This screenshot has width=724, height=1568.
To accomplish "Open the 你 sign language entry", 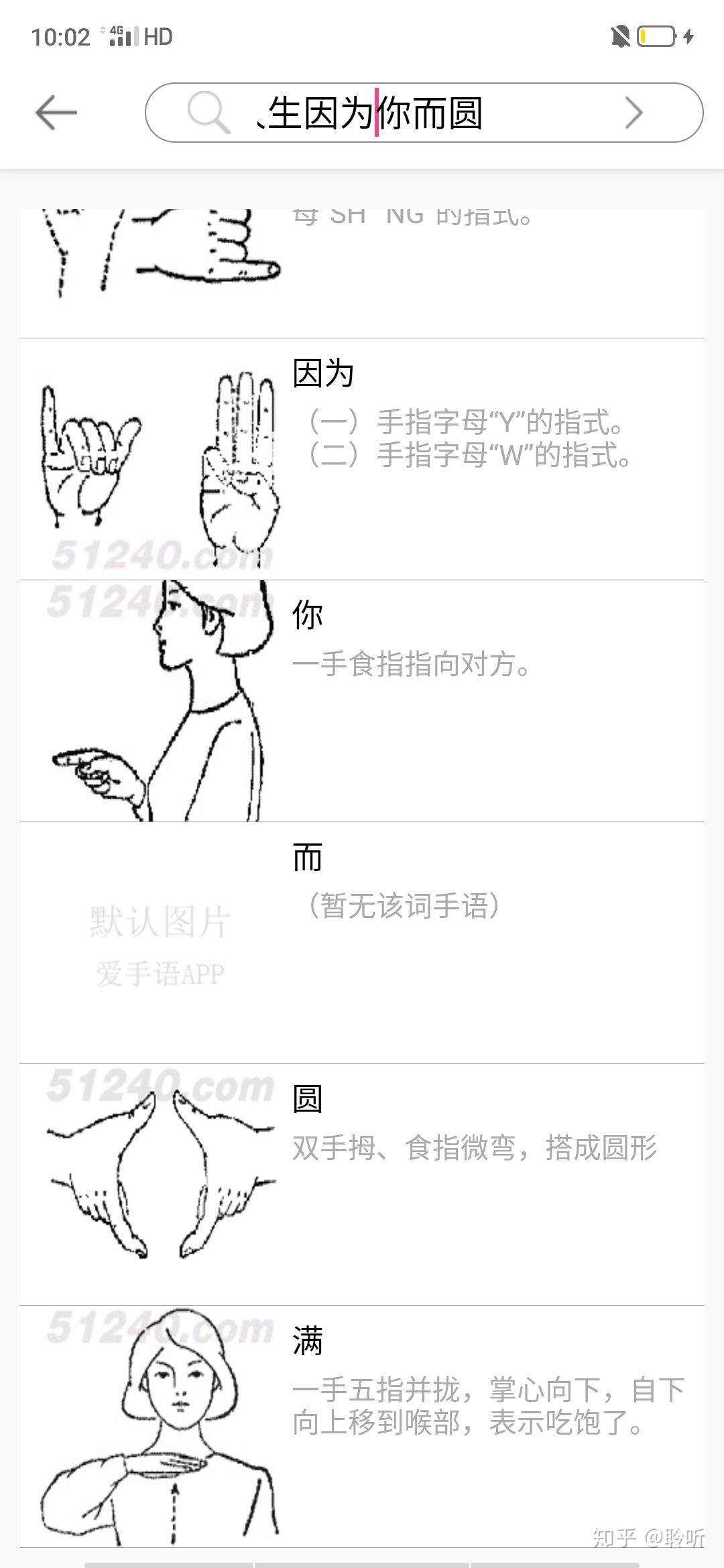I will coord(362,700).
